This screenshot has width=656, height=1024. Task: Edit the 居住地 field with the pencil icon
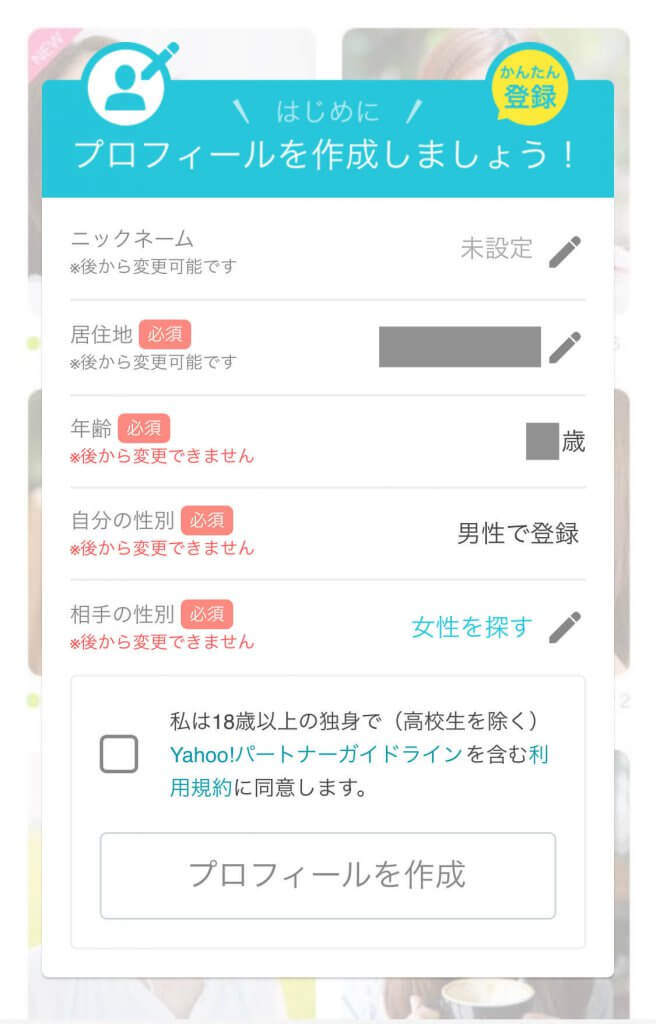(x=564, y=346)
